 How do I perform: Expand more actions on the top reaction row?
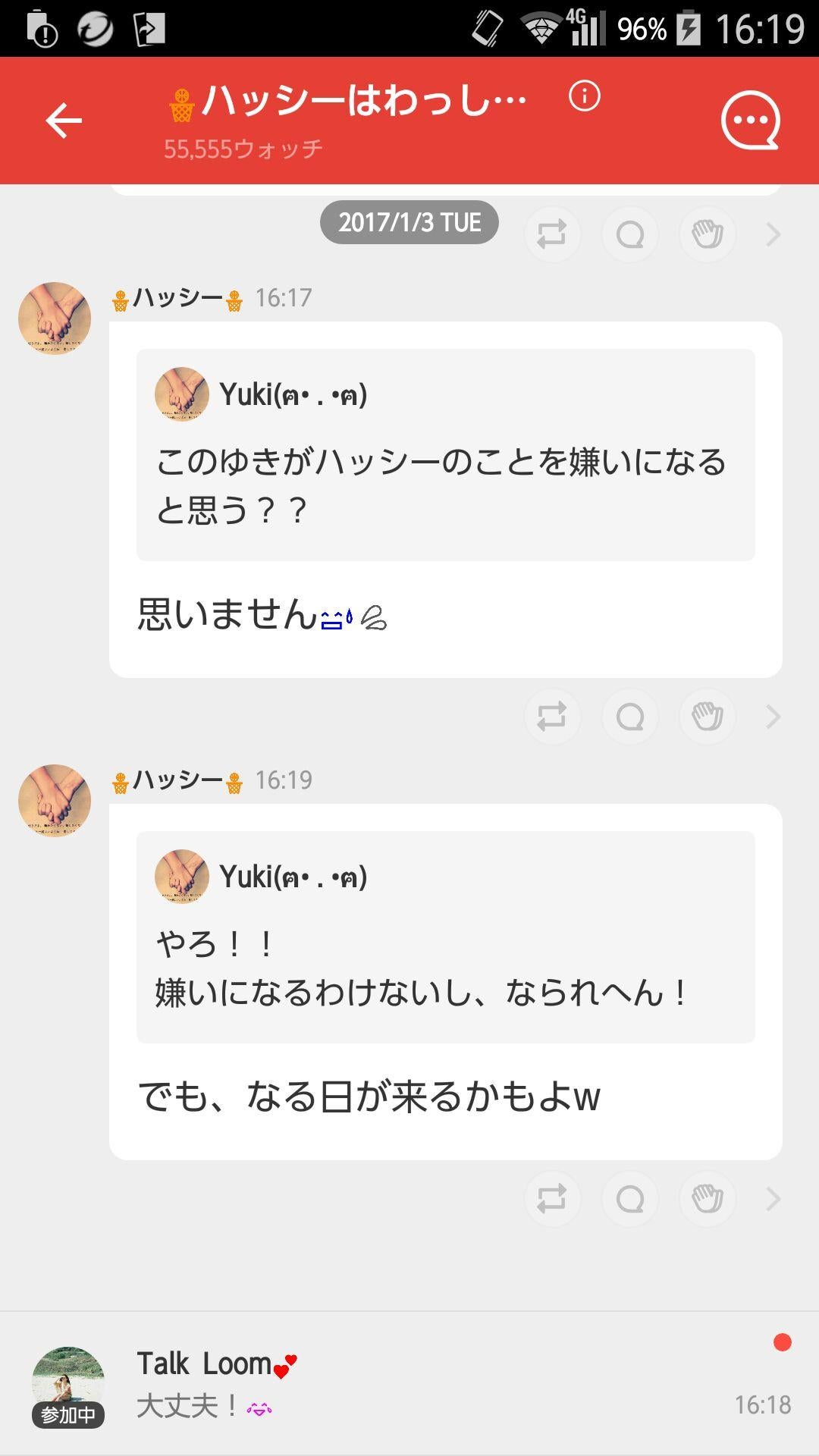(774, 234)
